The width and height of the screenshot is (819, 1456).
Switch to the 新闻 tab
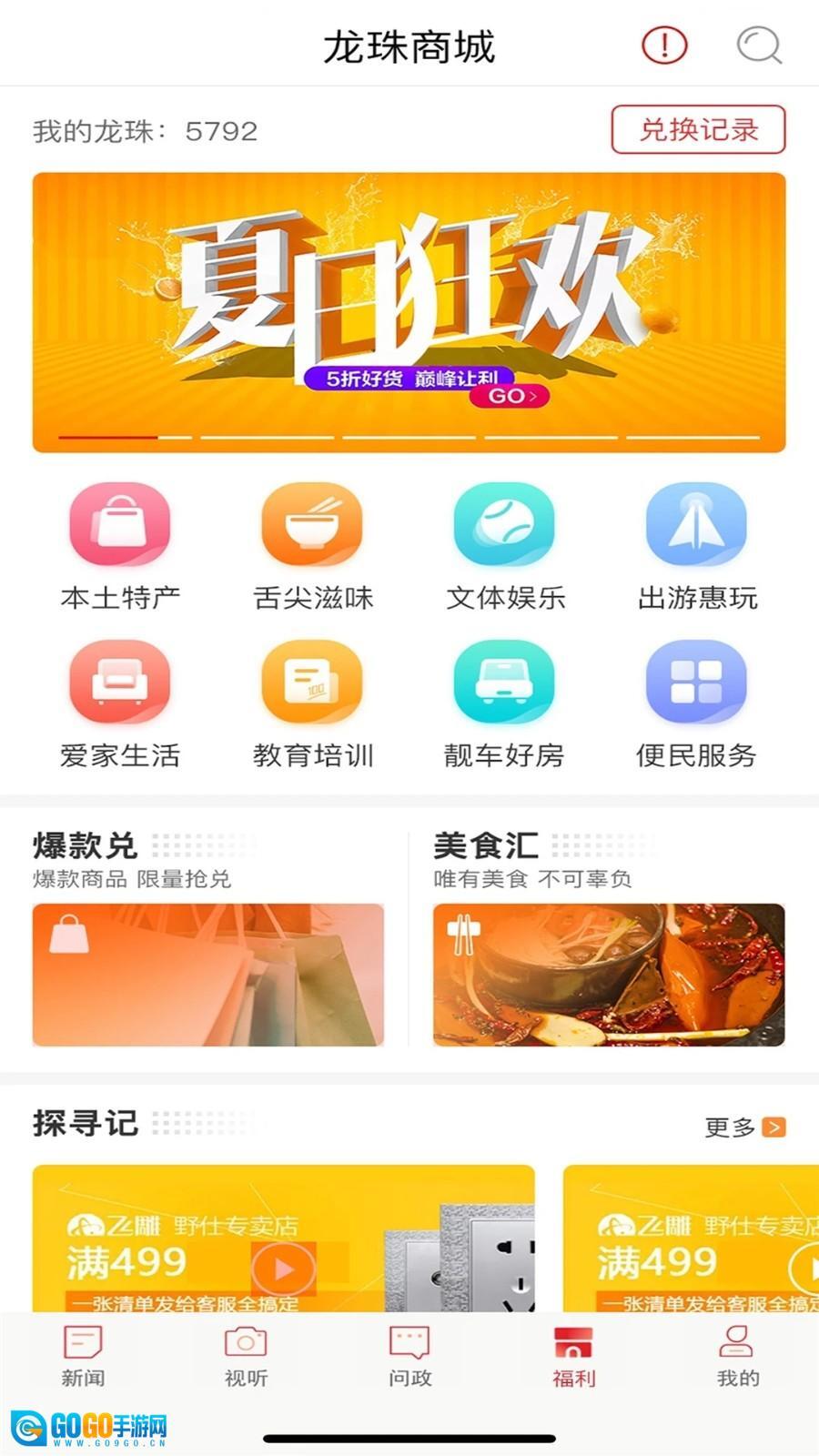pyautogui.click(x=83, y=1356)
